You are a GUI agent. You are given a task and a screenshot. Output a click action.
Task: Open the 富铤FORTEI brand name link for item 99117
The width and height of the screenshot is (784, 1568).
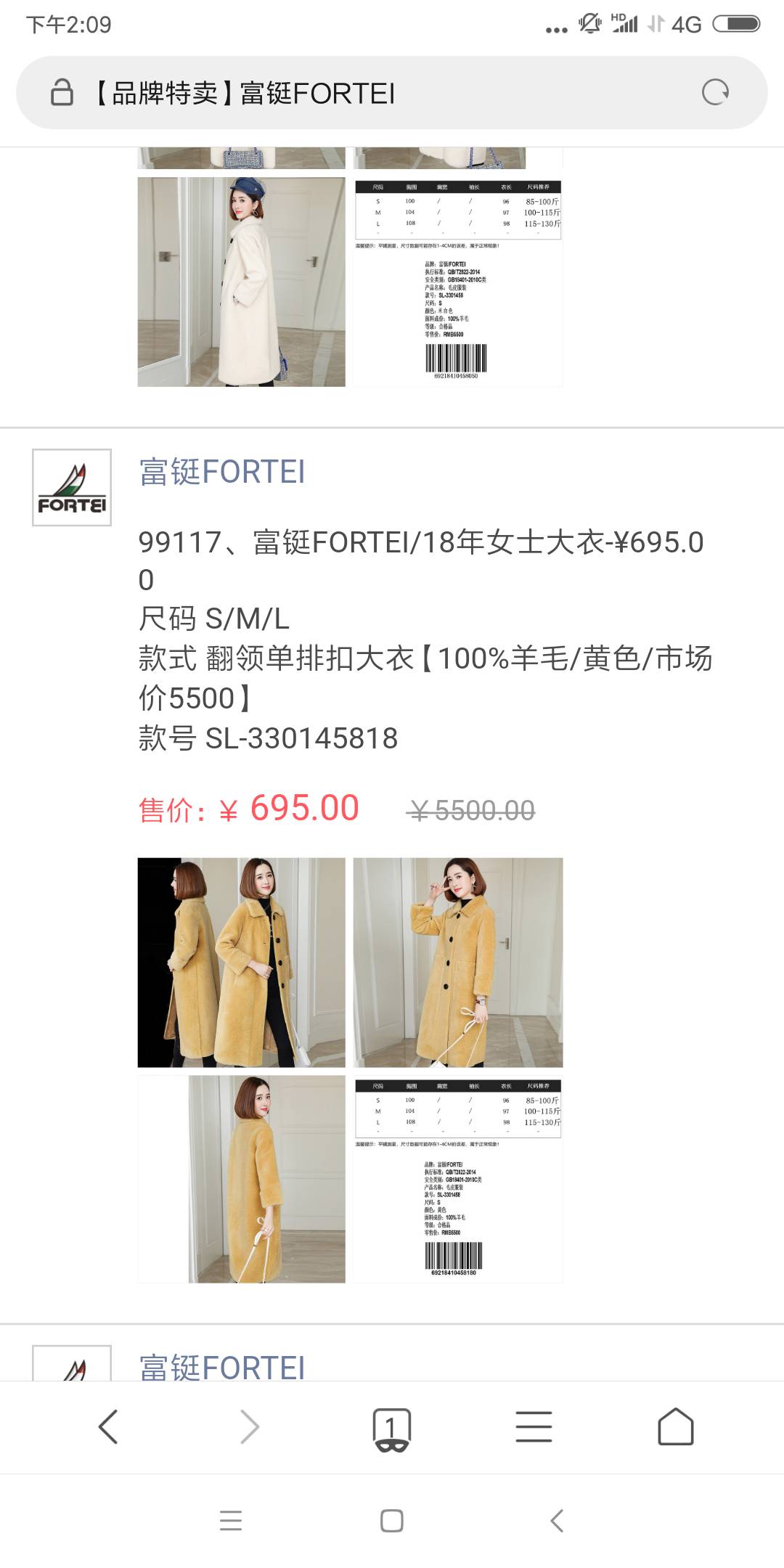point(222,472)
